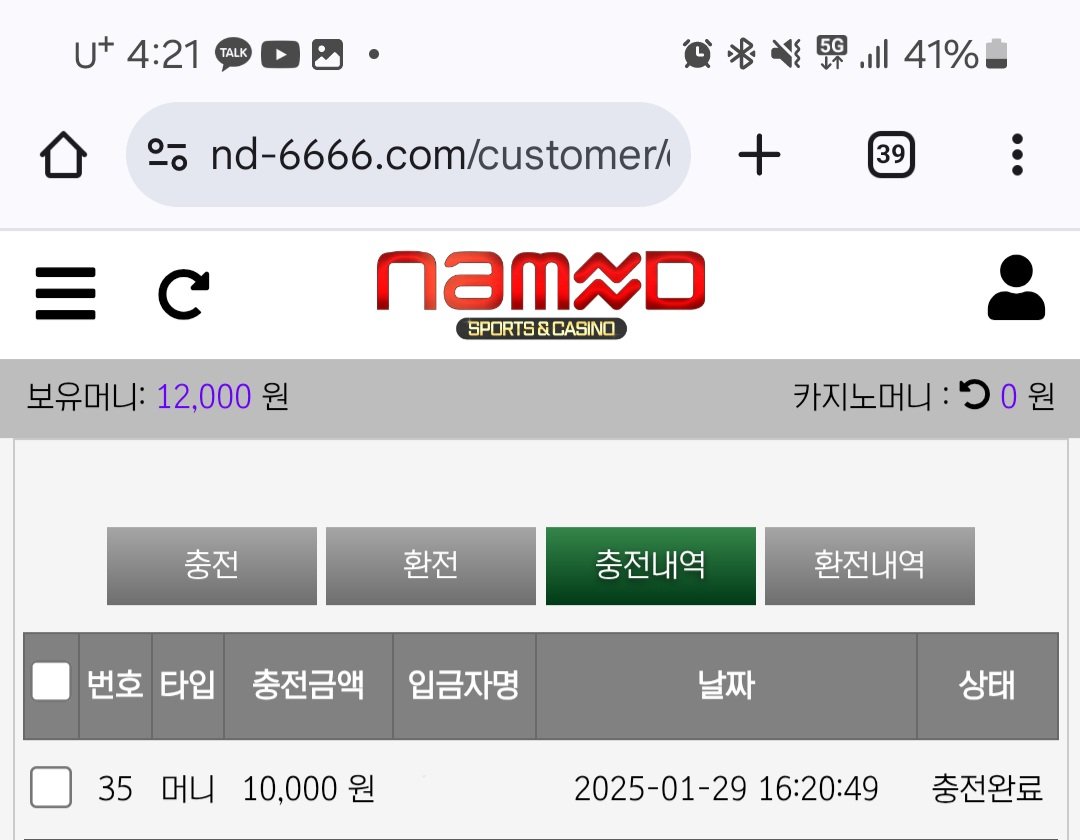1080x840 pixels.
Task: Refresh the 카지노머니 balance
Action: [973, 396]
